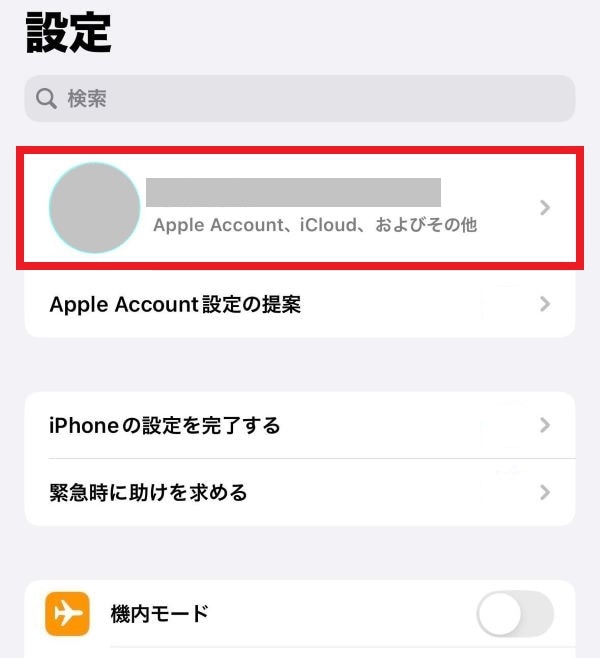The width and height of the screenshot is (600, 658).
Task: Open 緊急時に助けを求める
Action: click(300, 492)
